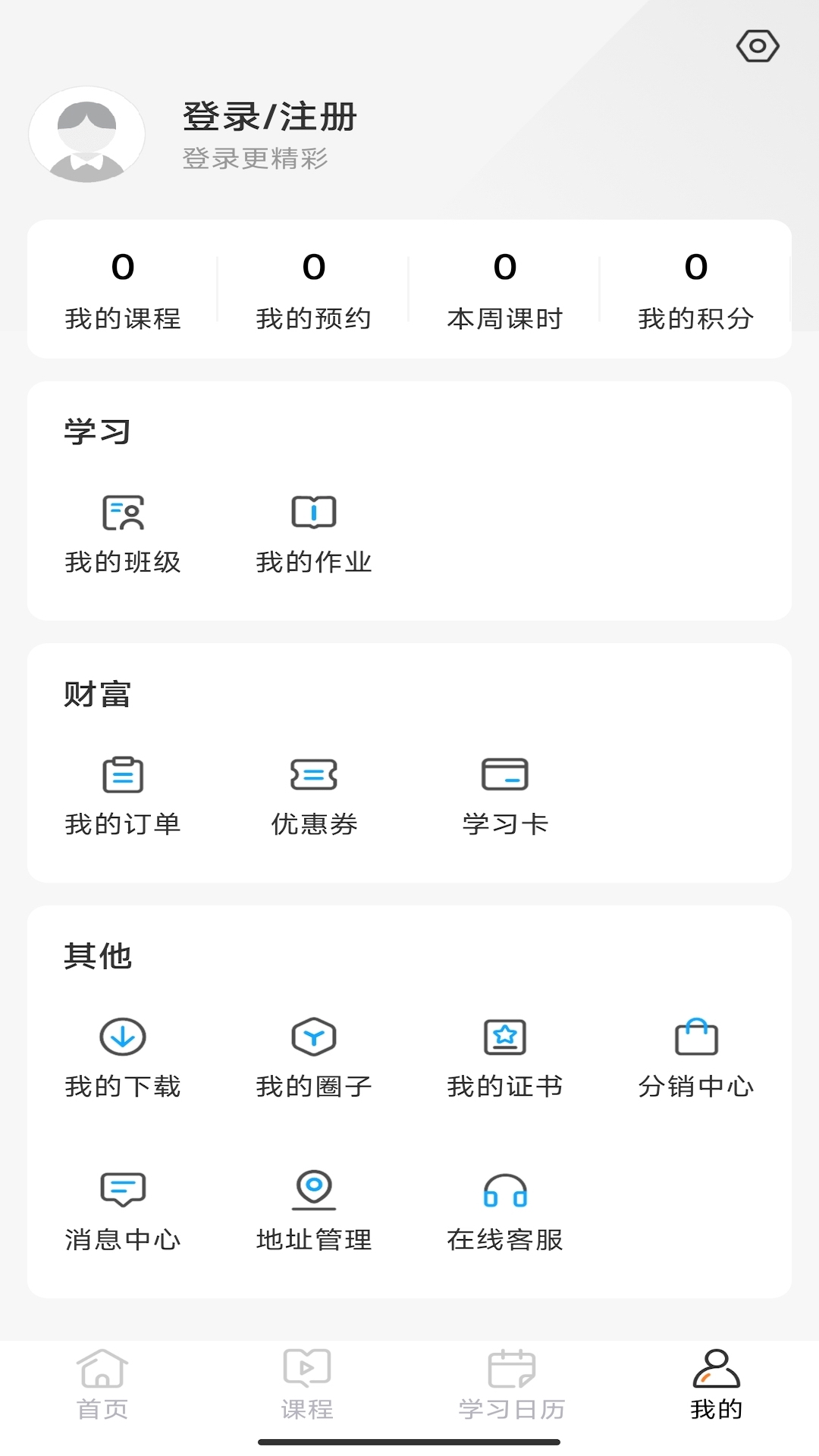This screenshot has width=819, height=1456.
Task: Open 我的圈子 (My Circles)
Action: point(314,1058)
